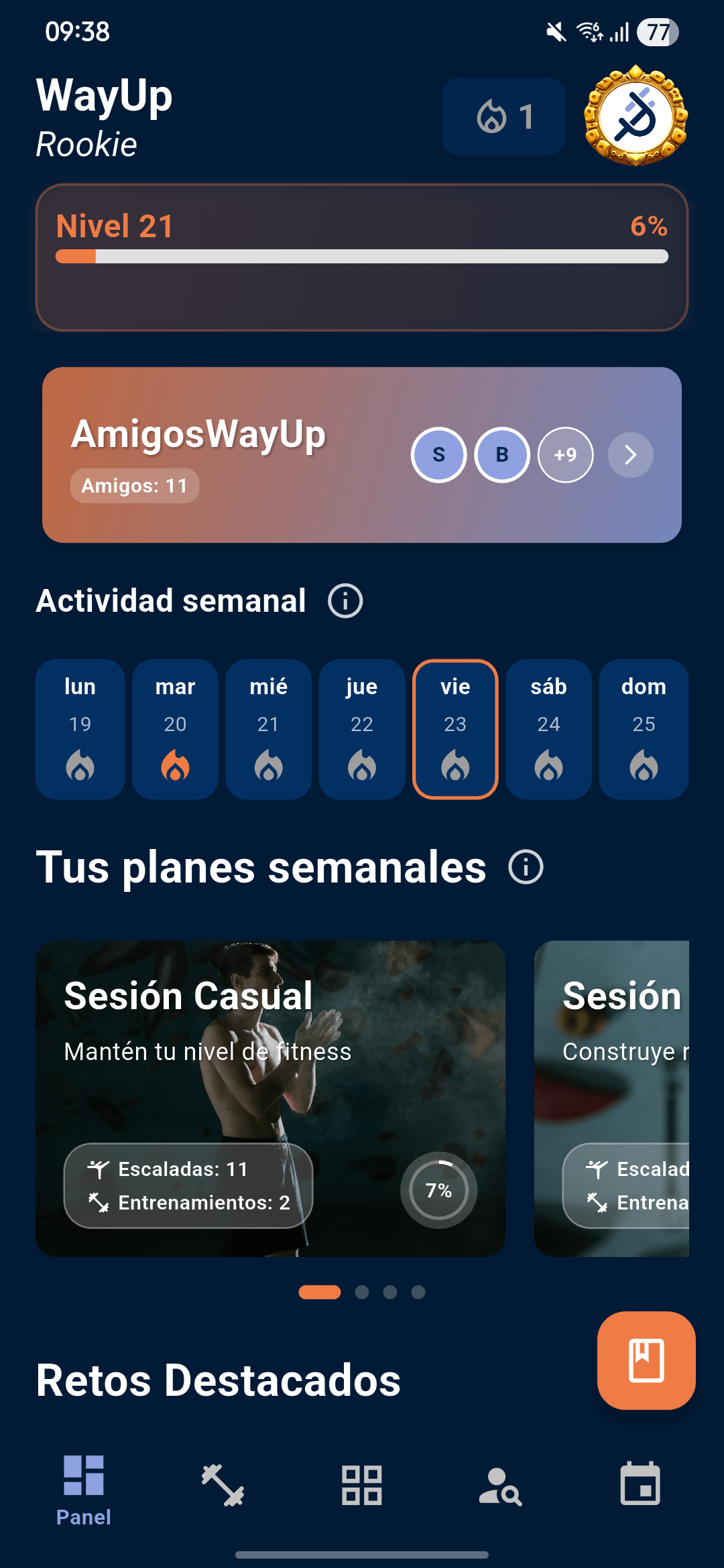Screen dimensions: 724x1568
Task: Tap the +9 friends avatar bubble
Action: click(565, 454)
